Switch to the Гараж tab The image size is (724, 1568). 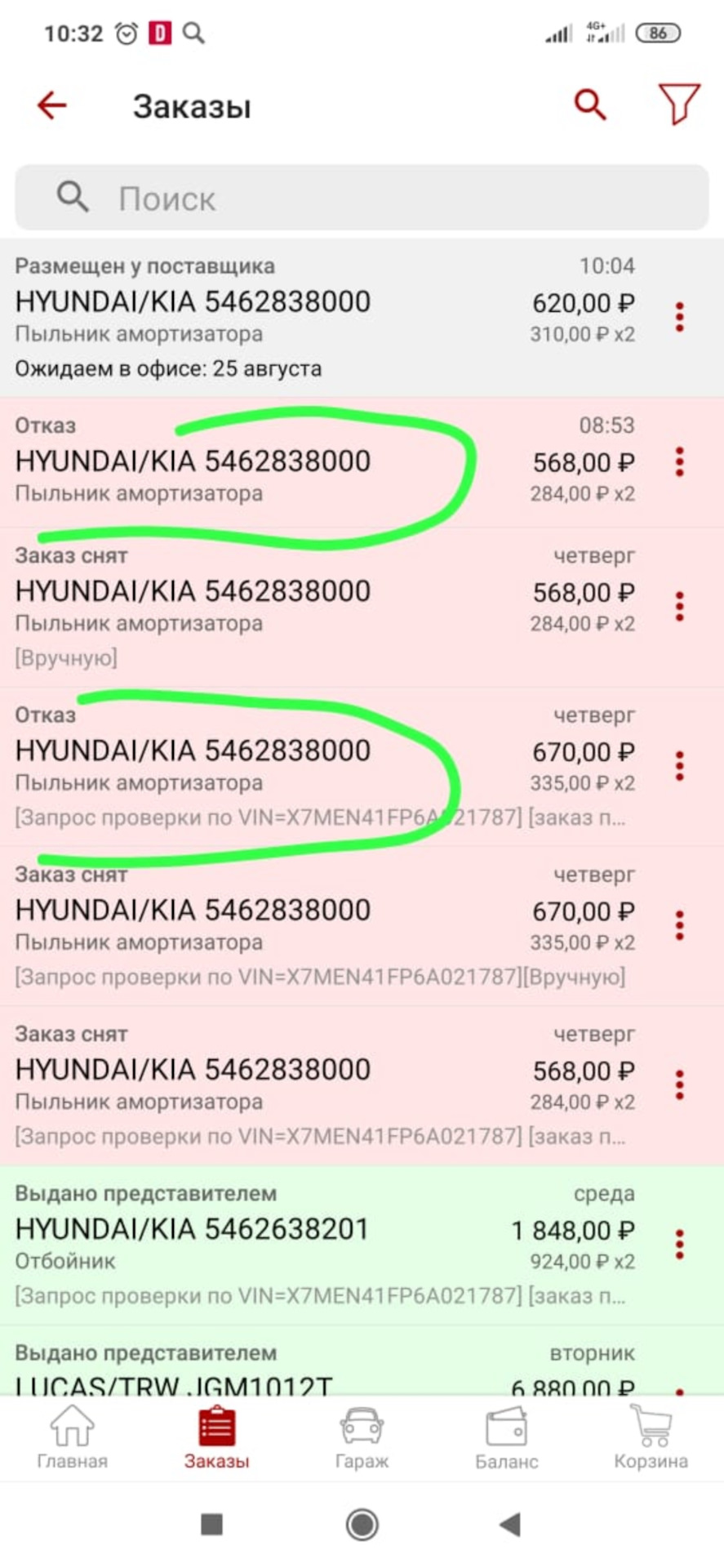pyautogui.click(x=362, y=1438)
